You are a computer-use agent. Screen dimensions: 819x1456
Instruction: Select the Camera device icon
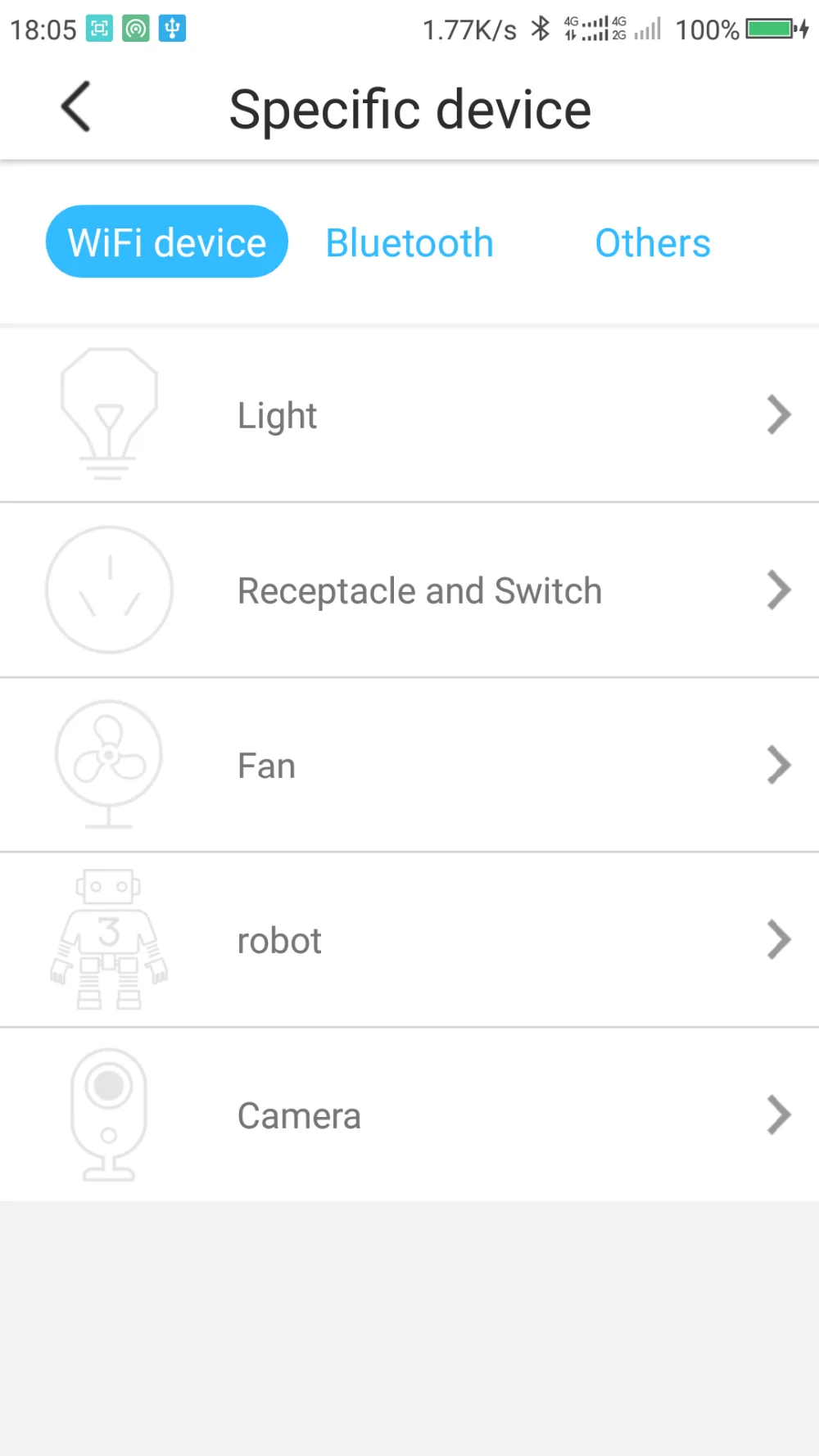click(109, 1114)
